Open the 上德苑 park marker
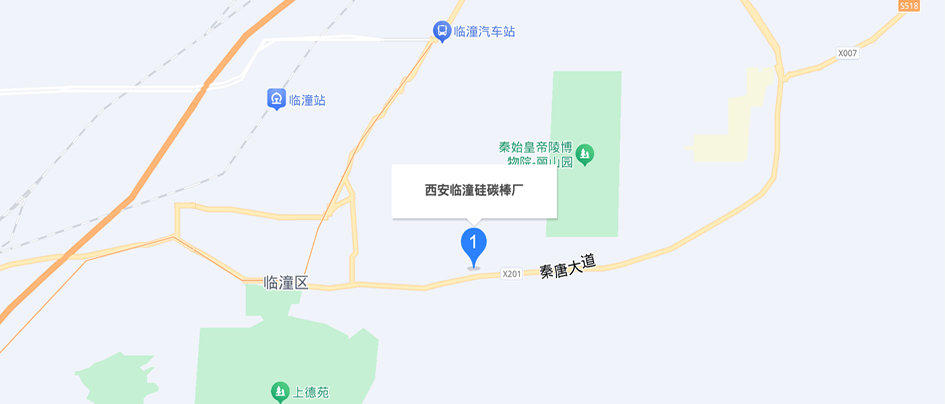Screen dimensions: 945x404 click(280, 393)
